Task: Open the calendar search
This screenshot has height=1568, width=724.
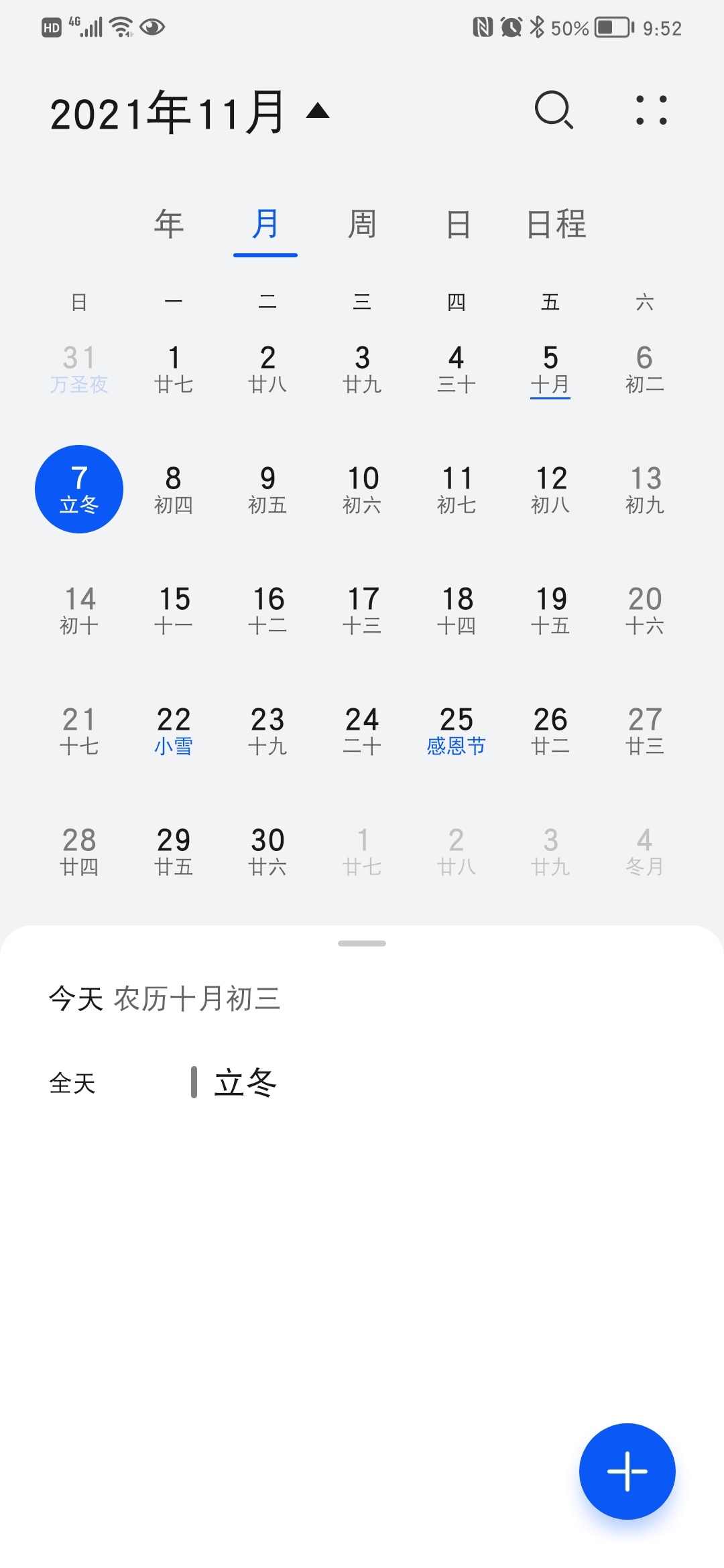Action: [554, 110]
